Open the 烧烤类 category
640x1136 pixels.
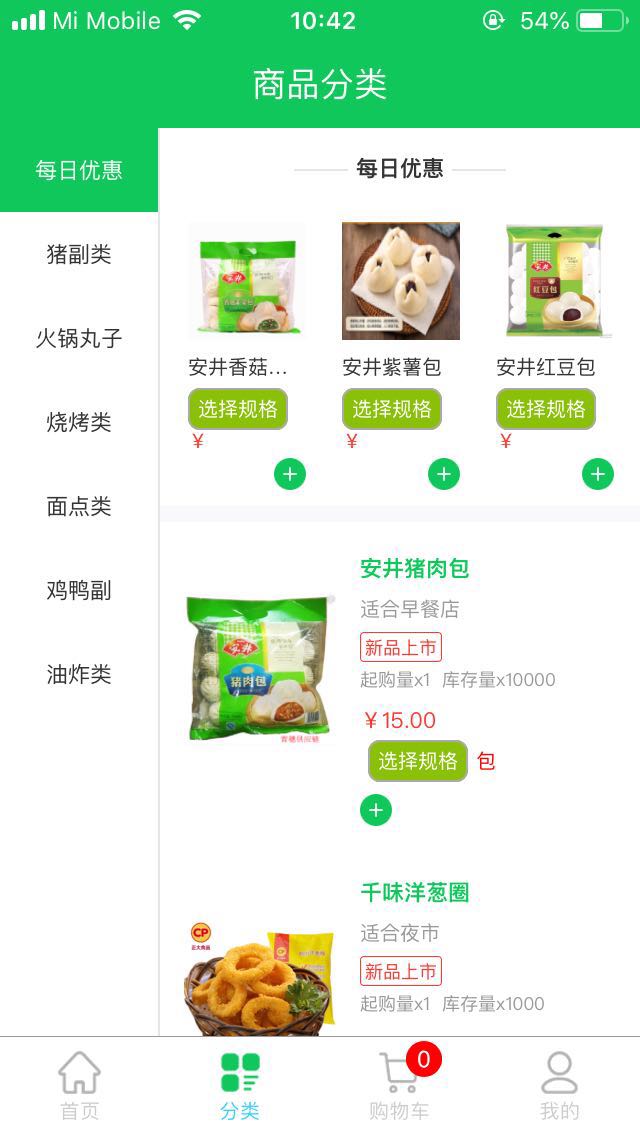(x=79, y=422)
